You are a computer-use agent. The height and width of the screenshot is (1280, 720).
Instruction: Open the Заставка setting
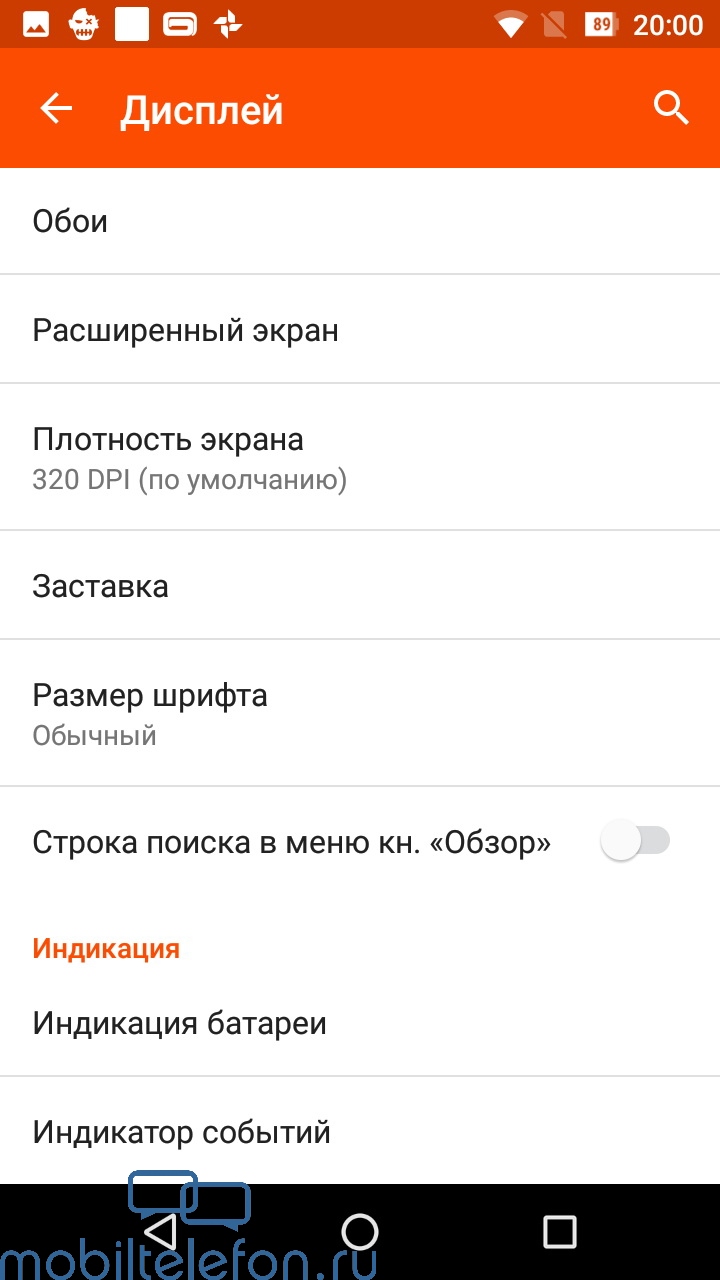(x=360, y=585)
